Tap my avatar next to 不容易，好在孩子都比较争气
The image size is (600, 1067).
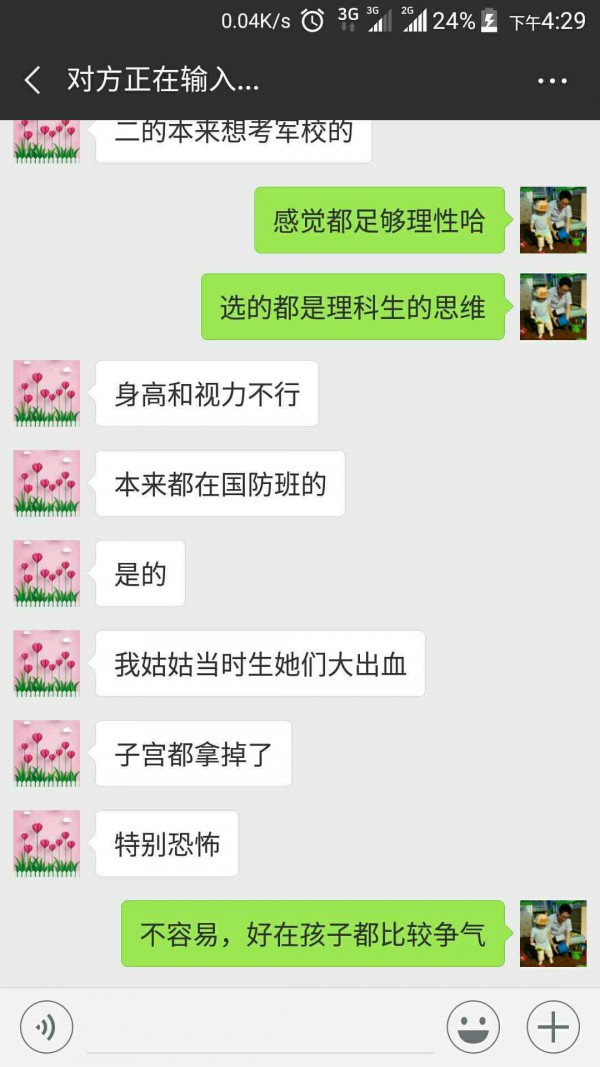coord(552,933)
